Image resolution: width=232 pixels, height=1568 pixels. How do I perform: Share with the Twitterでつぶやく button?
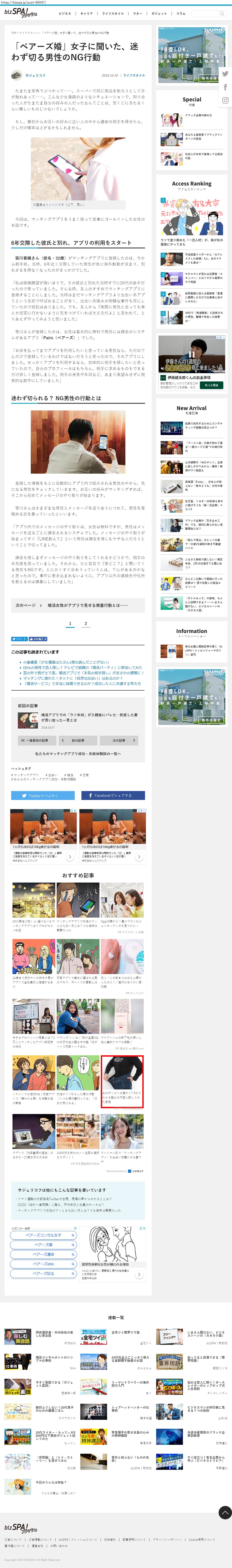43,795
